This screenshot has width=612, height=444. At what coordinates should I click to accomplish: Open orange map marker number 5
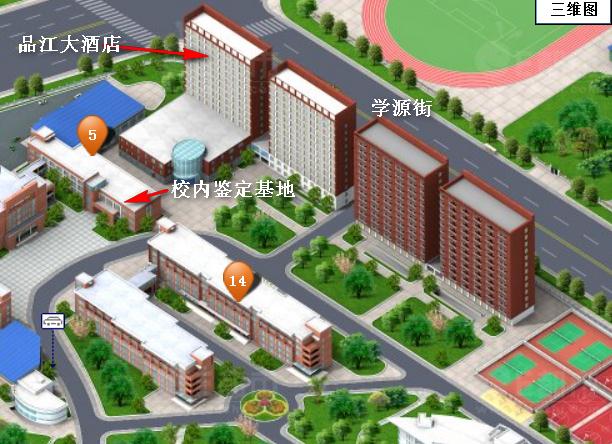[92, 134]
